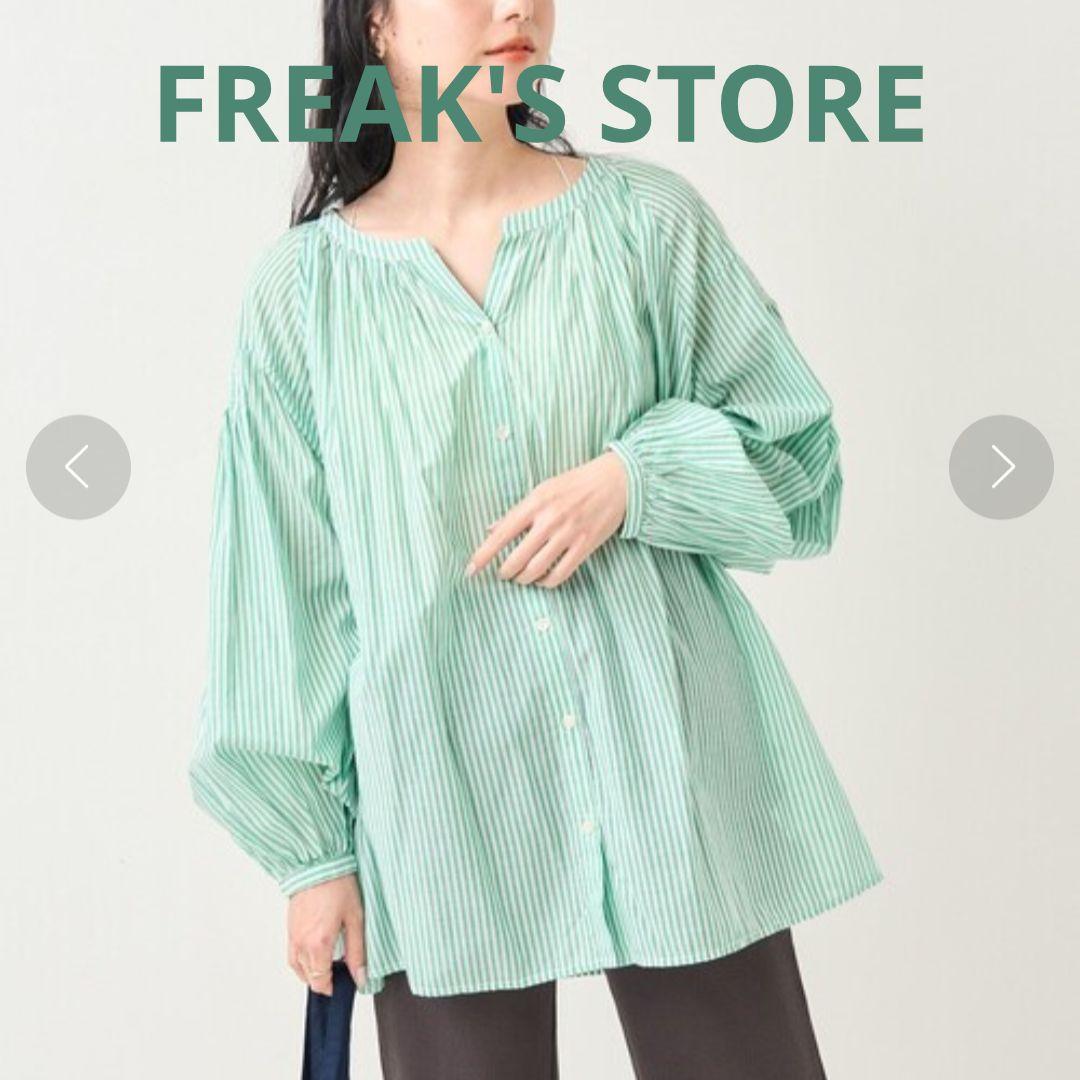The height and width of the screenshot is (1080, 1080).
Task: Show the next product image
Action: (1001, 467)
